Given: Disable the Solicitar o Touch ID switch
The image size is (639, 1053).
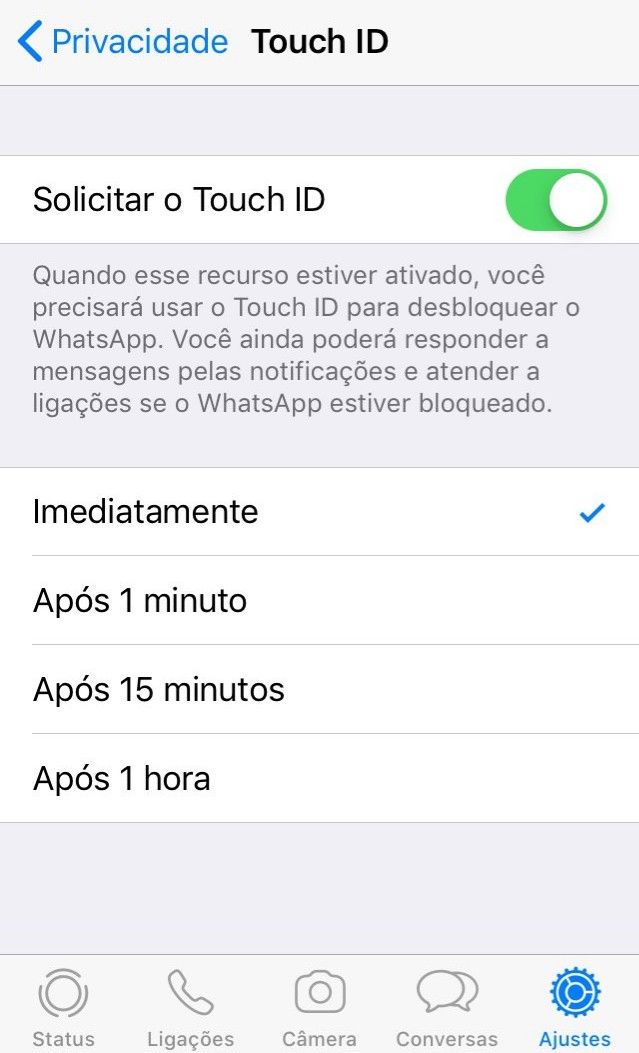Looking at the screenshot, I should 556,200.
